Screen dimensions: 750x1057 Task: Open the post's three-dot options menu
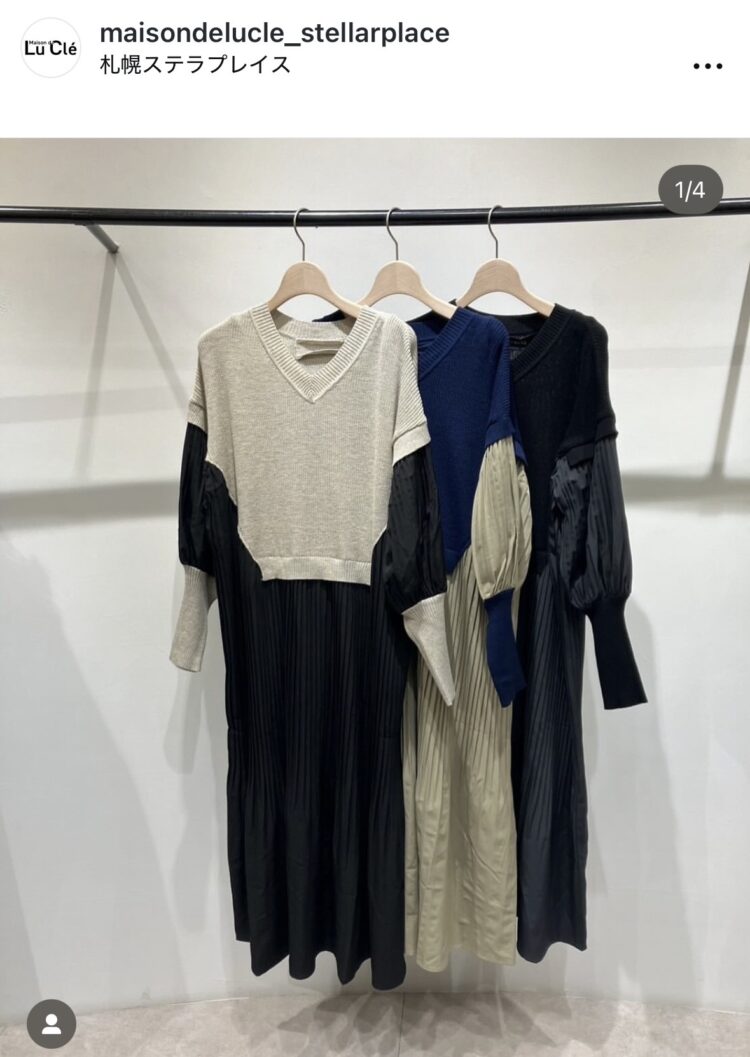click(707, 66)
